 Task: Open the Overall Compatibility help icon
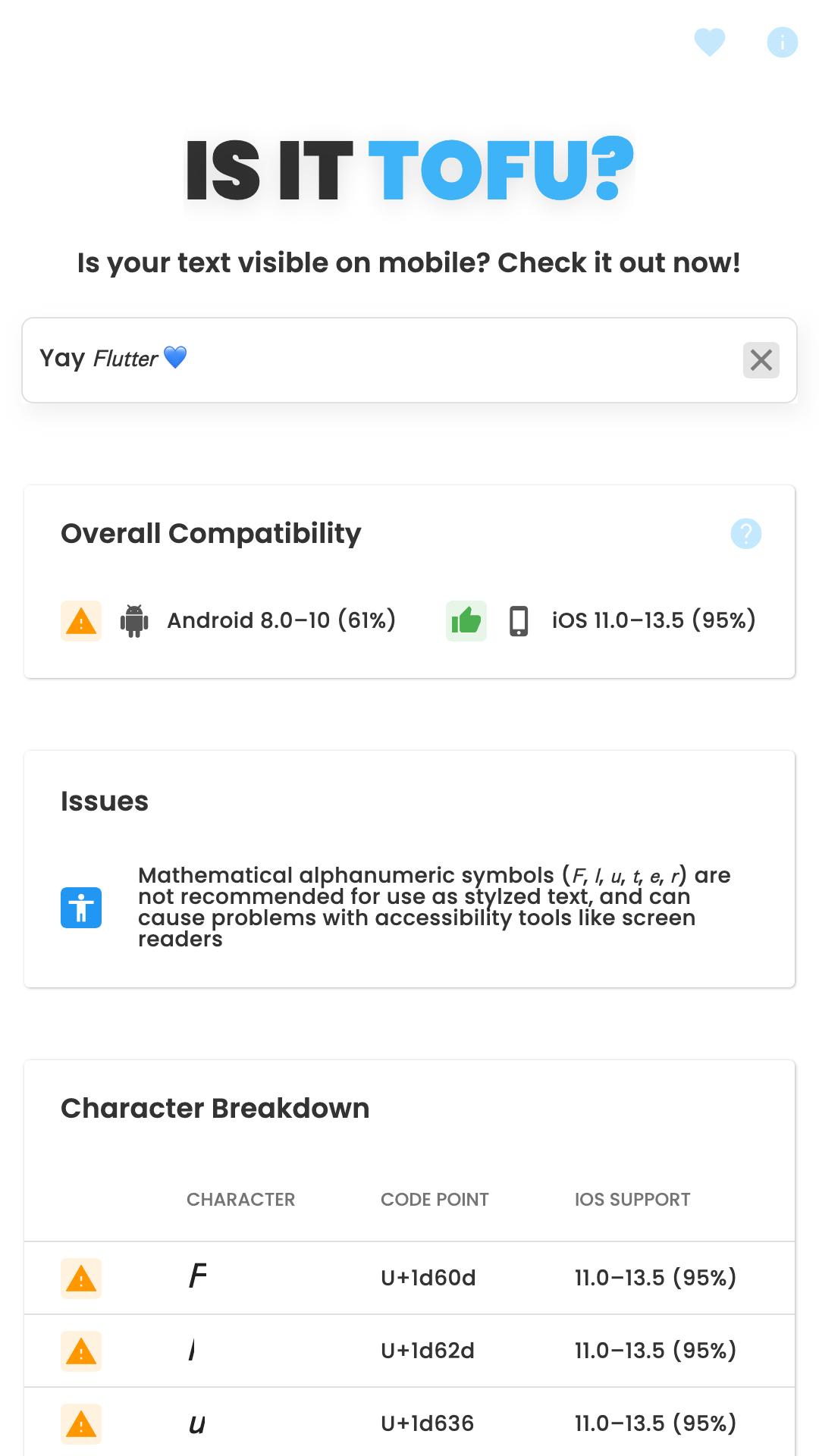coord(746,534)
